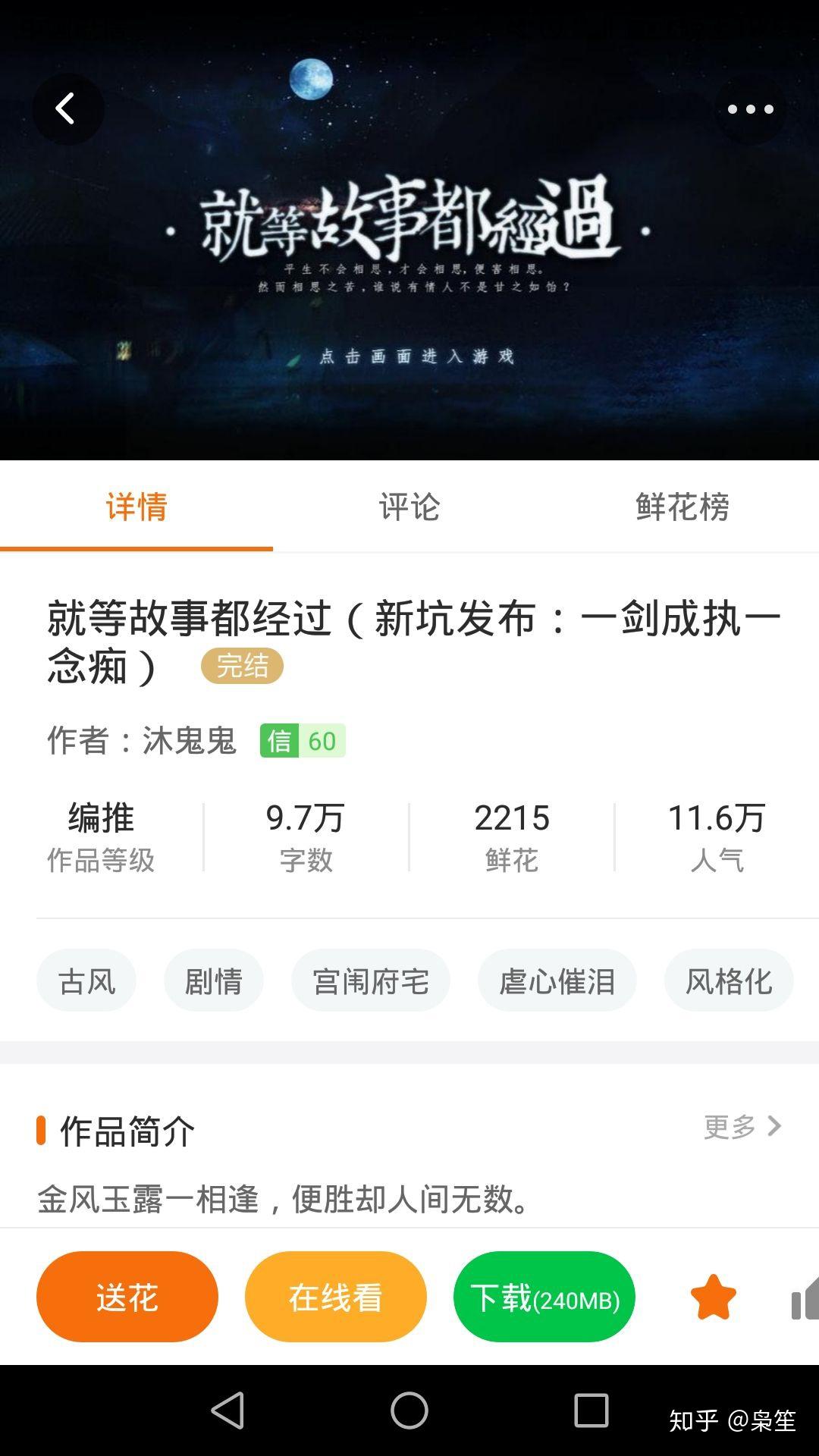
Task: Expand 更多 in 作品简介
Action: (x=742, y=1127)
